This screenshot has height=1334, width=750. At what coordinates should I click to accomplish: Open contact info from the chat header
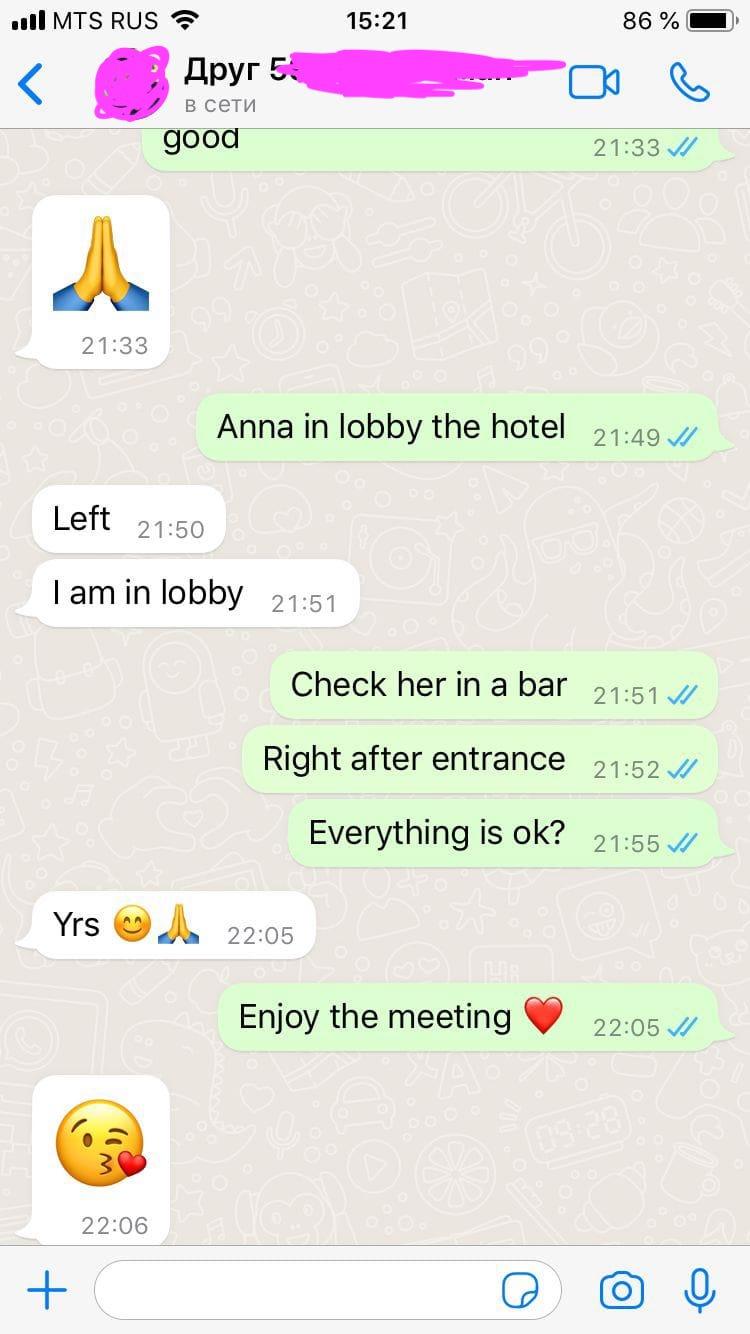tap(330, 82)
